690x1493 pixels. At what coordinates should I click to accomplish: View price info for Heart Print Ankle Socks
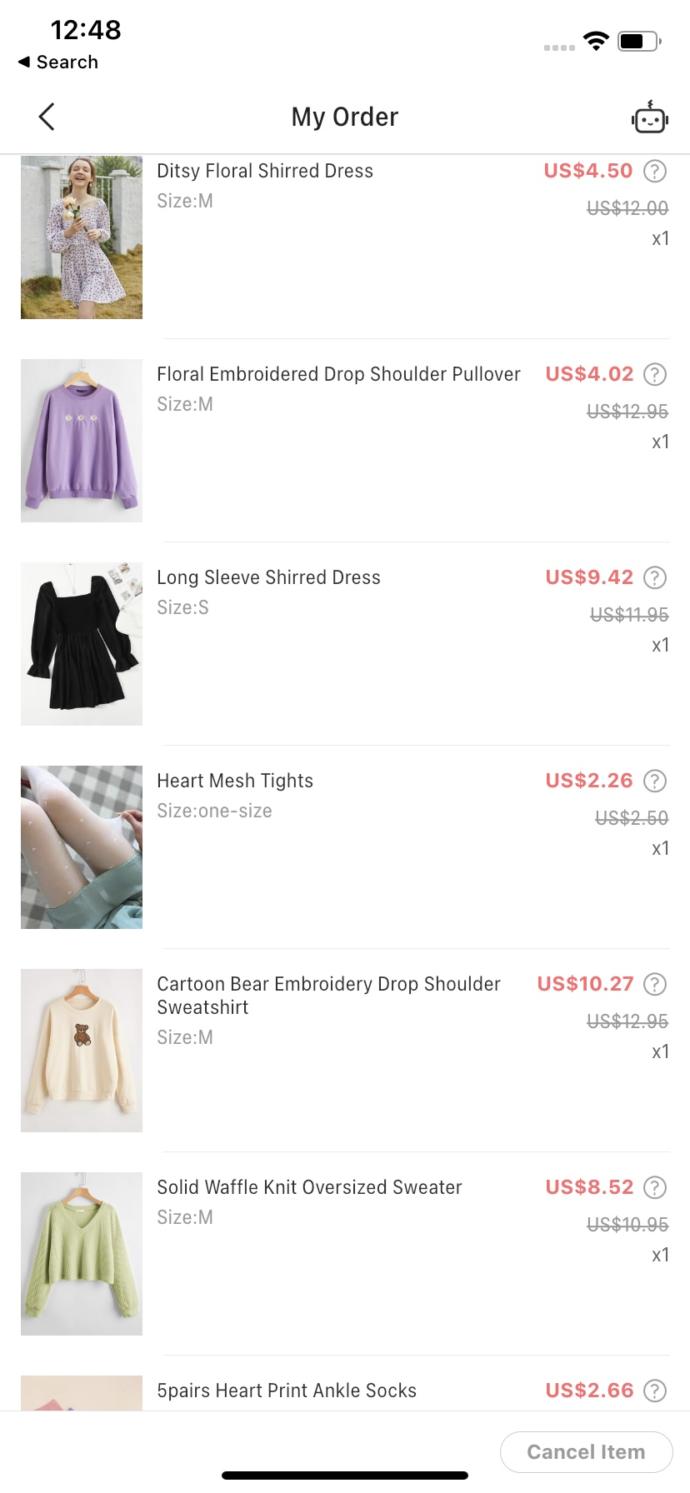655,1391
